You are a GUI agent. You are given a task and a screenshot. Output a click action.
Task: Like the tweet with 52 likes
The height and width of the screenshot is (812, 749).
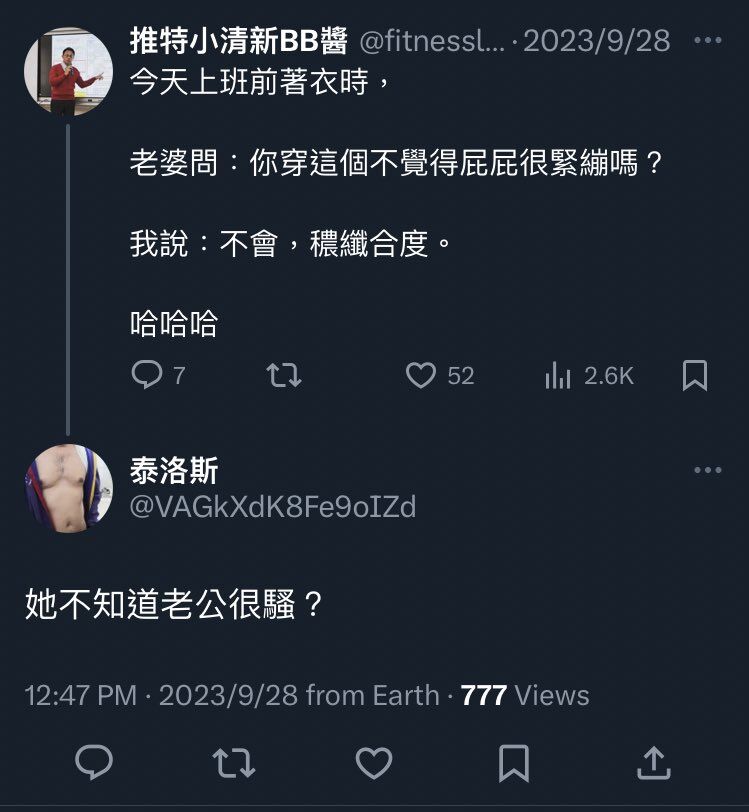point(422,375)
